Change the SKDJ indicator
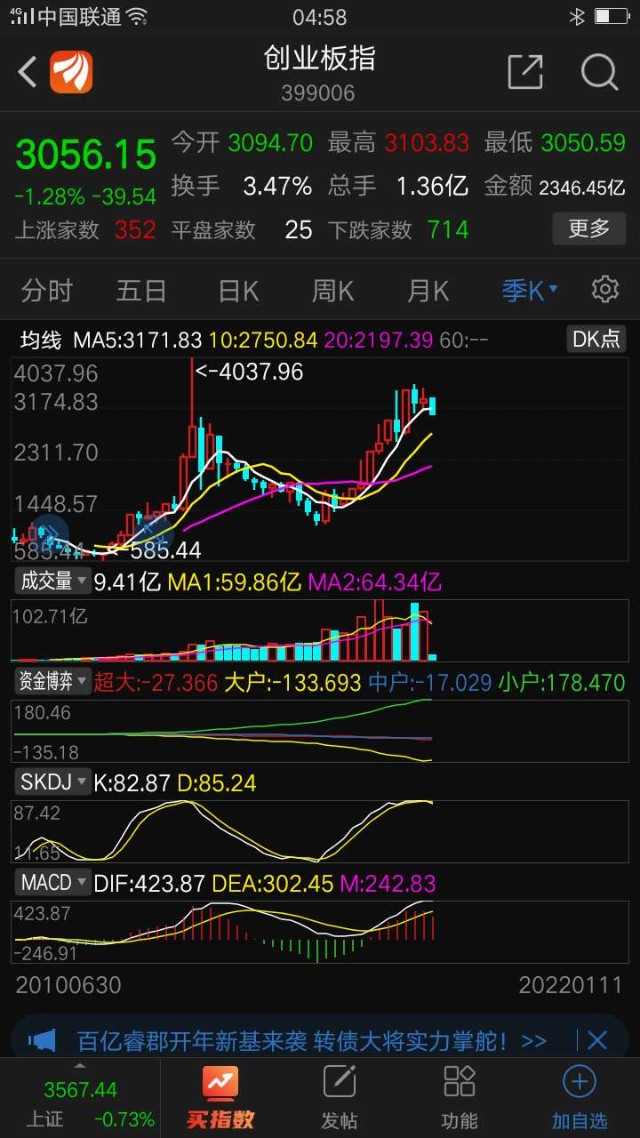640x1138 pixels. (52, 782)
